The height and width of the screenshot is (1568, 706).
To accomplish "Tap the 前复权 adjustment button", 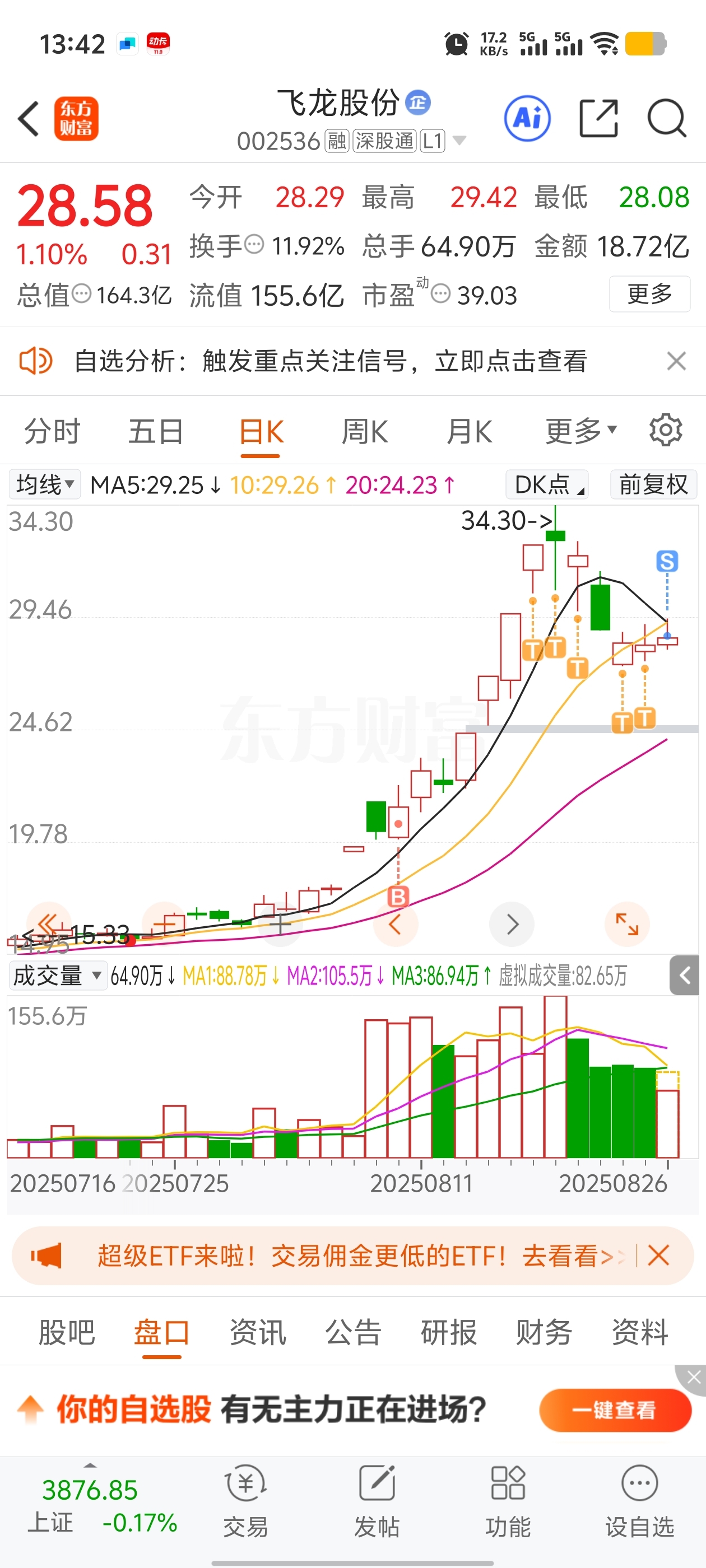I will [x=653, y=485].
